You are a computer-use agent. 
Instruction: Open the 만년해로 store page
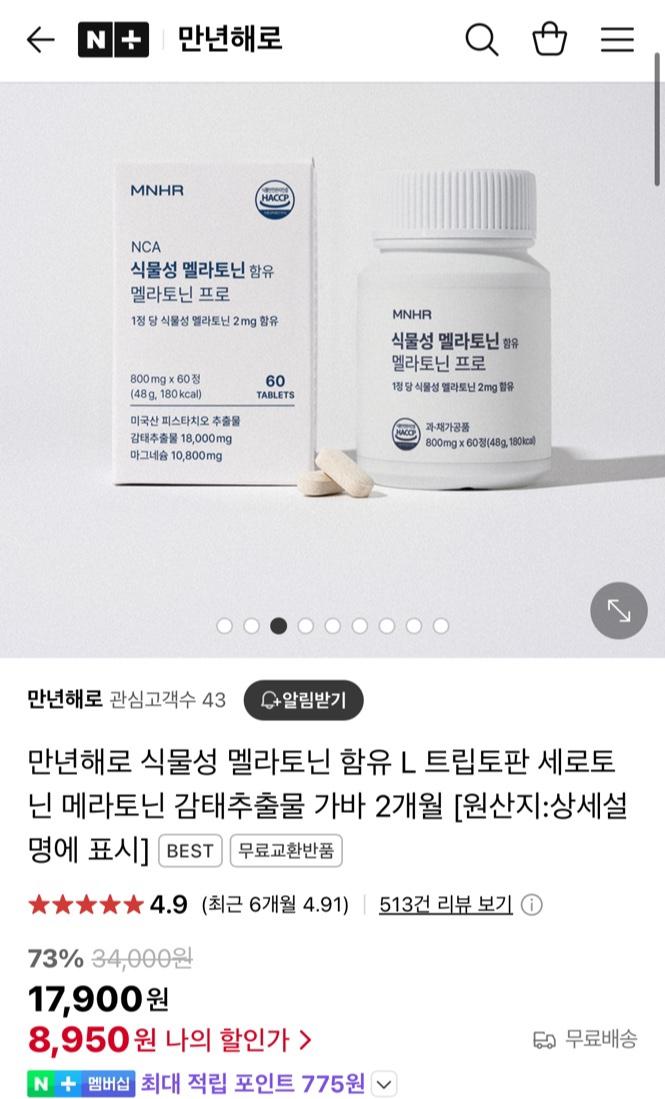[65, 700]
